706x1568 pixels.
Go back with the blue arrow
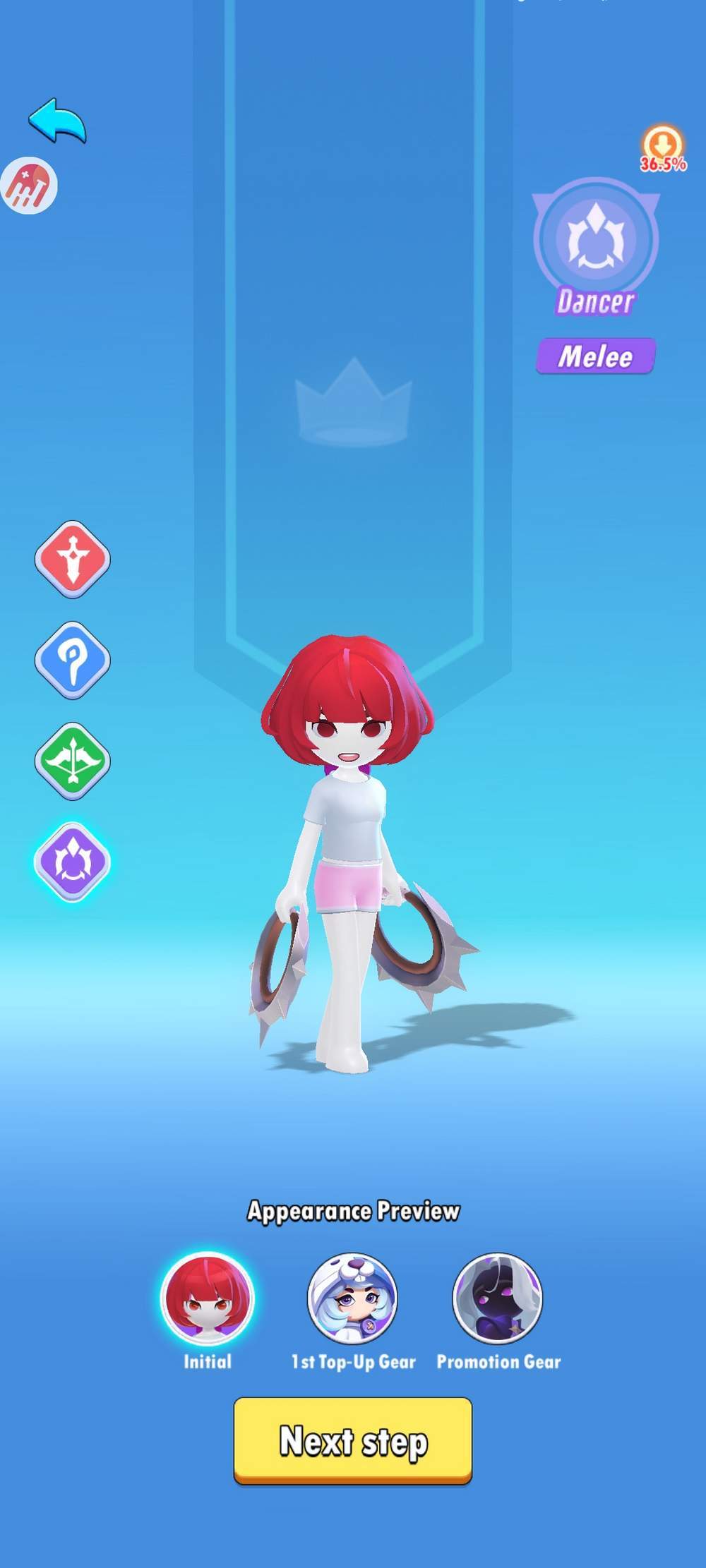tap(58, 121)
